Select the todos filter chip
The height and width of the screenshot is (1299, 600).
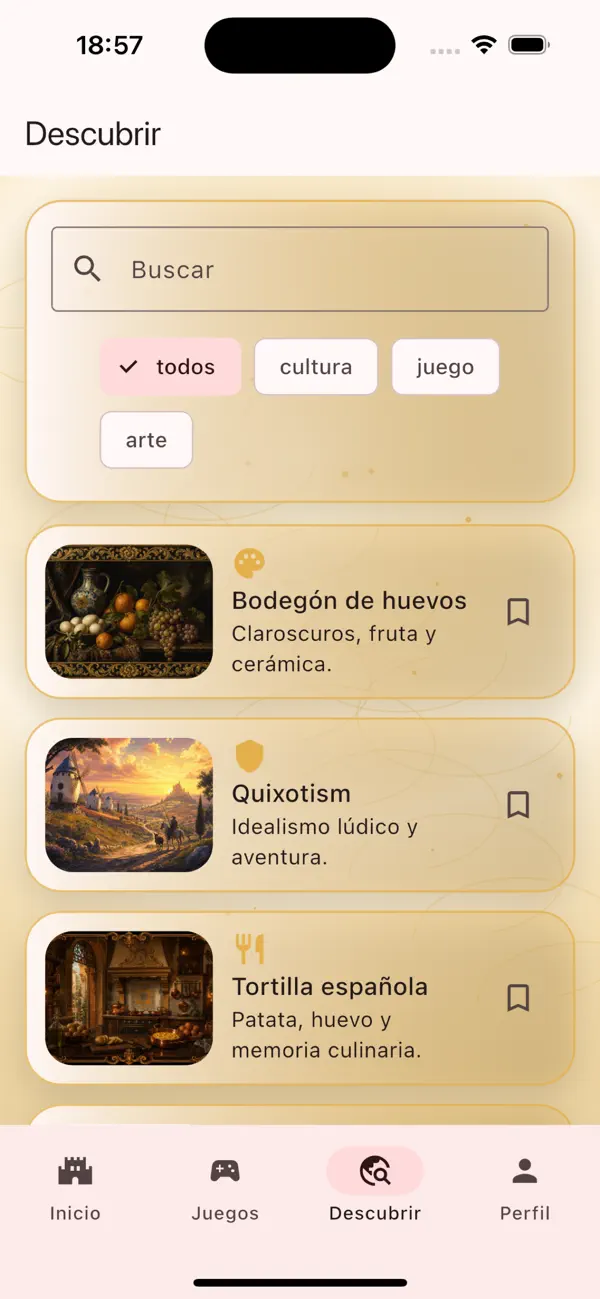point(170,367)
